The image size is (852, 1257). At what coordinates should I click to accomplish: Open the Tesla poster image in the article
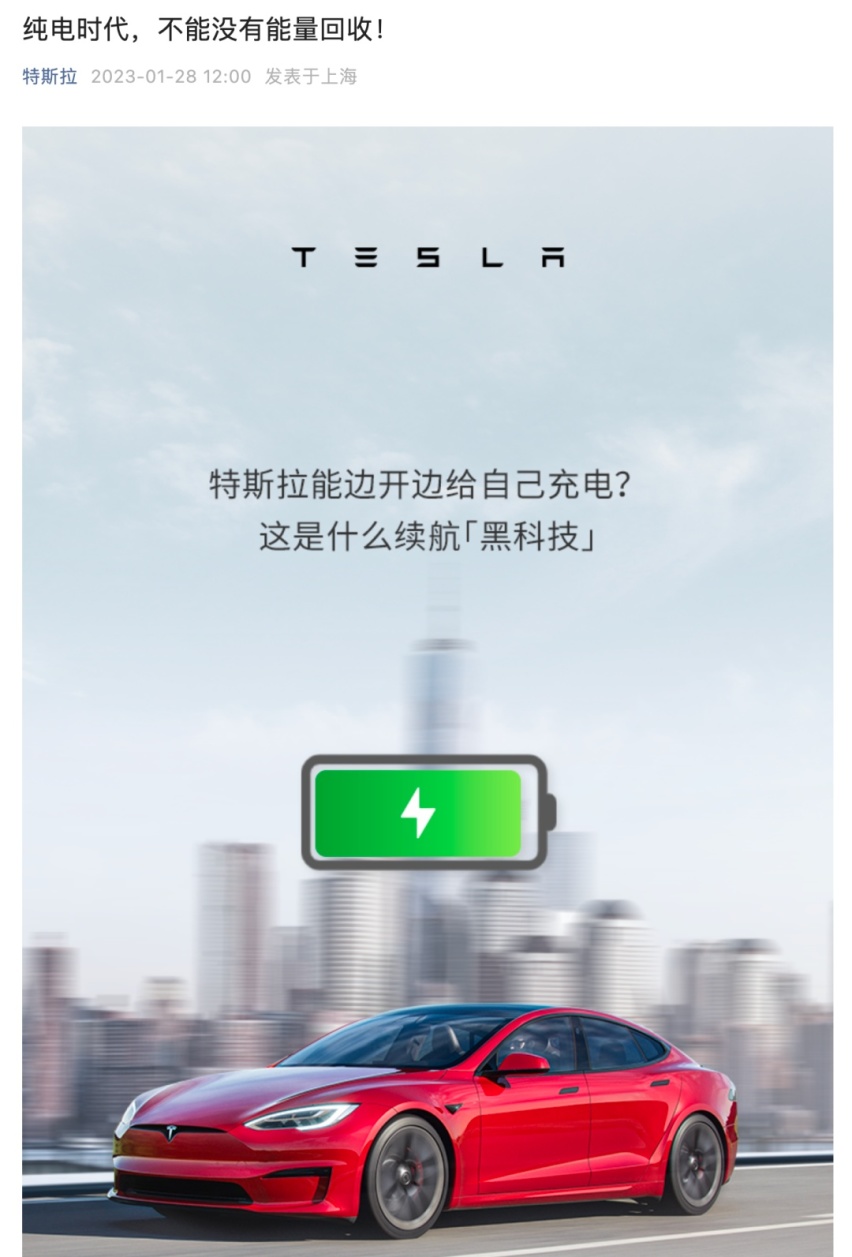[427, 690]
